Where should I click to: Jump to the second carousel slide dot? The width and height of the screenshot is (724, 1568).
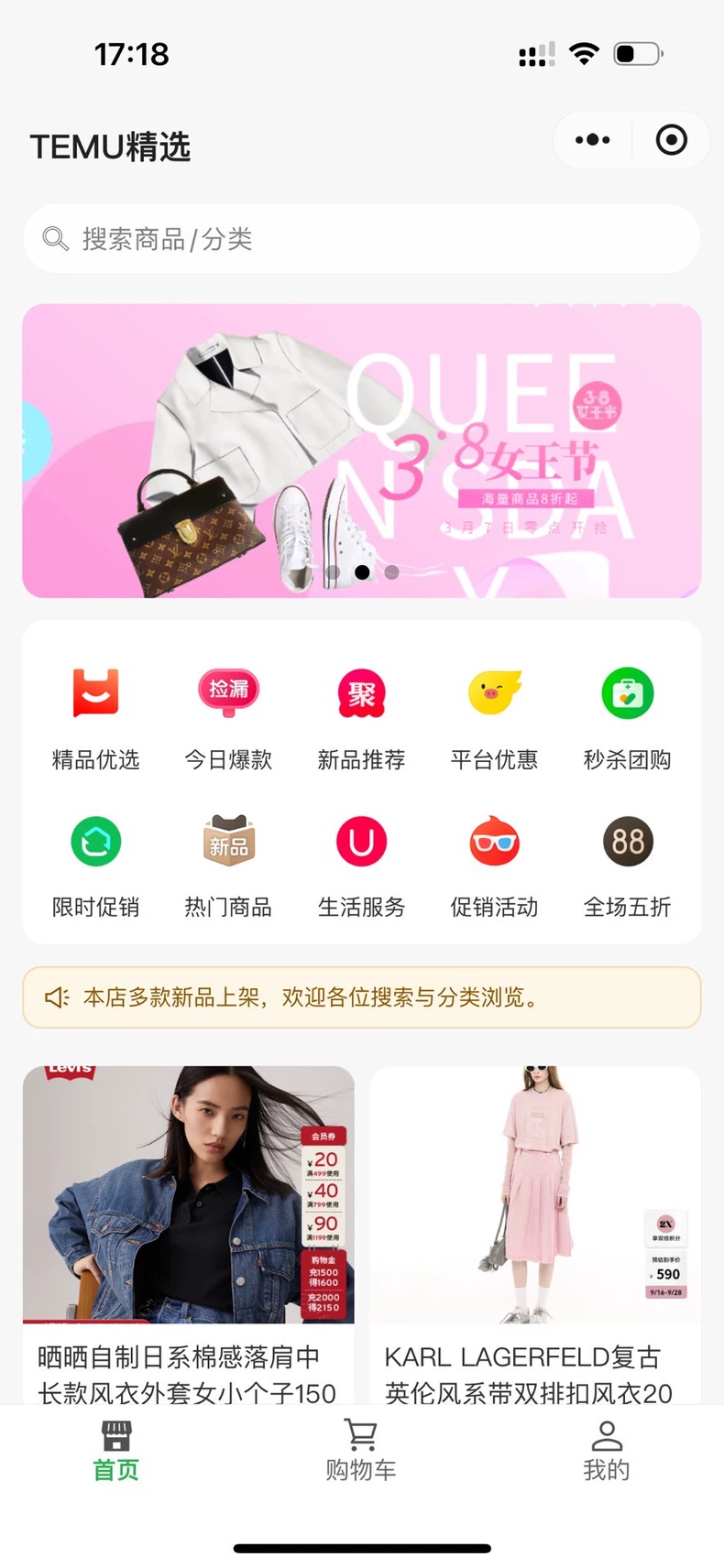[x=361, y=572]
